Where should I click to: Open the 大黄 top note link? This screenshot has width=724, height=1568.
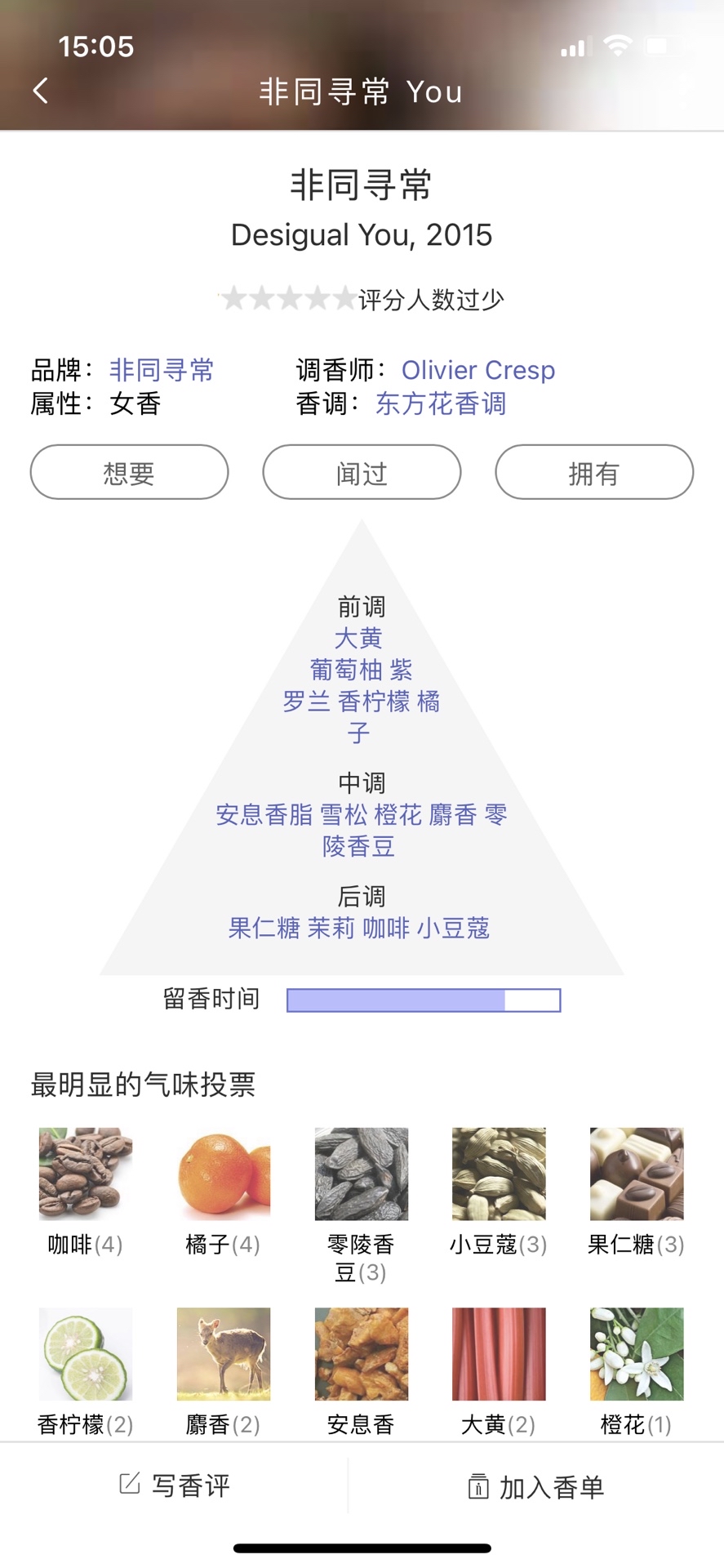pos(358,638)
